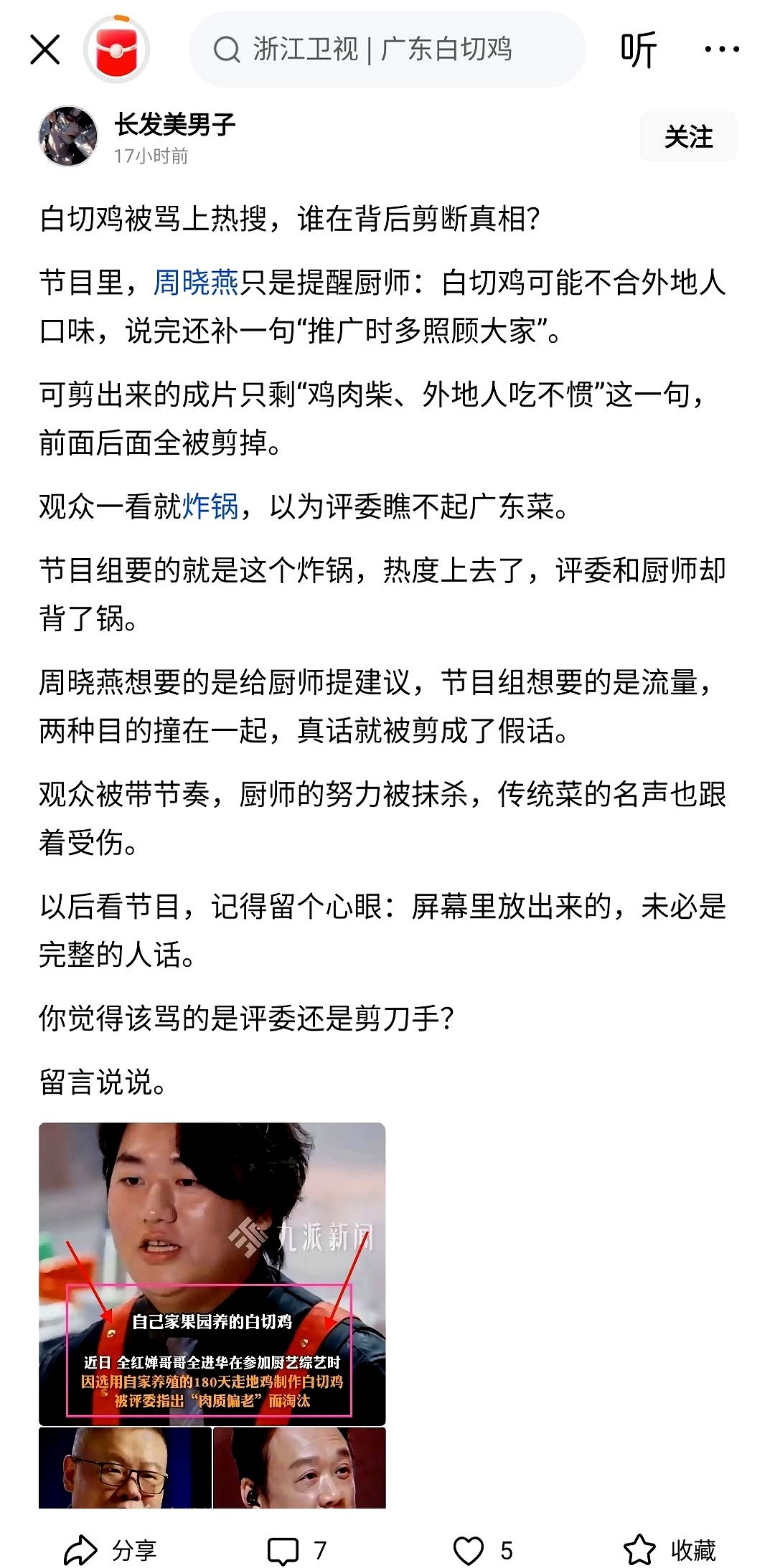Open the comments with 7 replies
This screenshot has height=1568, width=775.
click(x=296, y=1550)
